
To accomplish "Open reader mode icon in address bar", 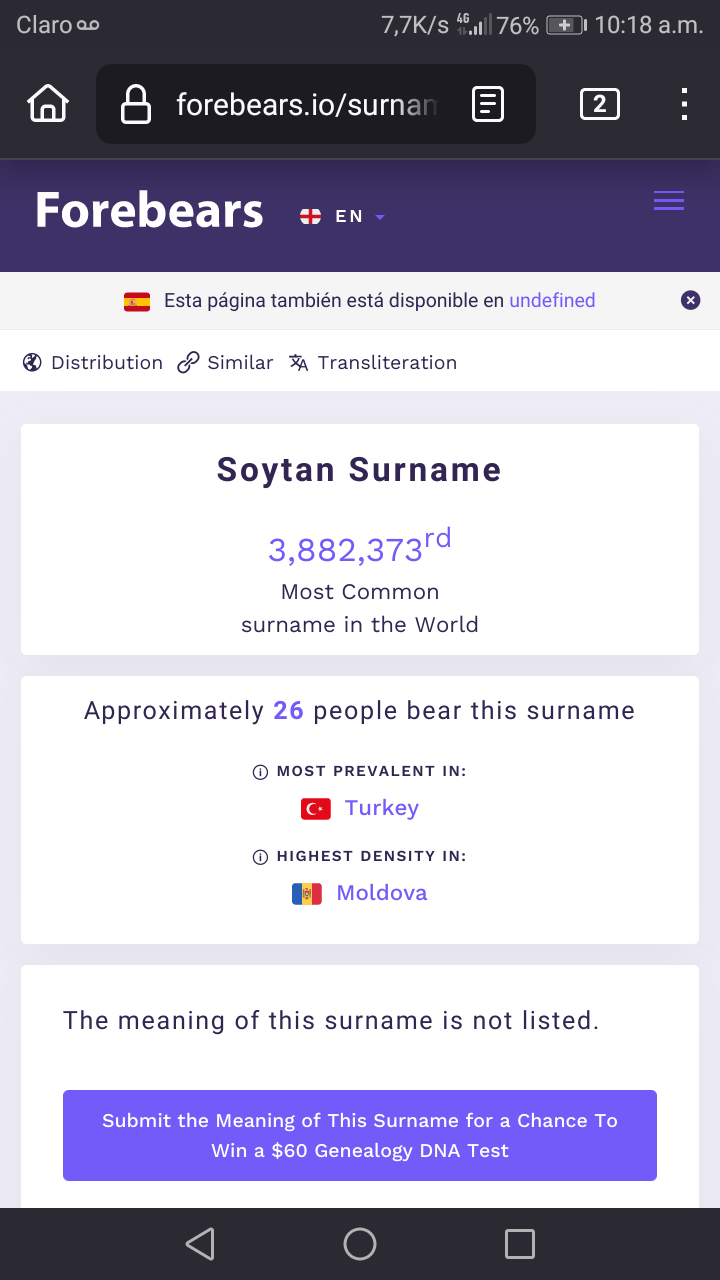I will point(488,104).
